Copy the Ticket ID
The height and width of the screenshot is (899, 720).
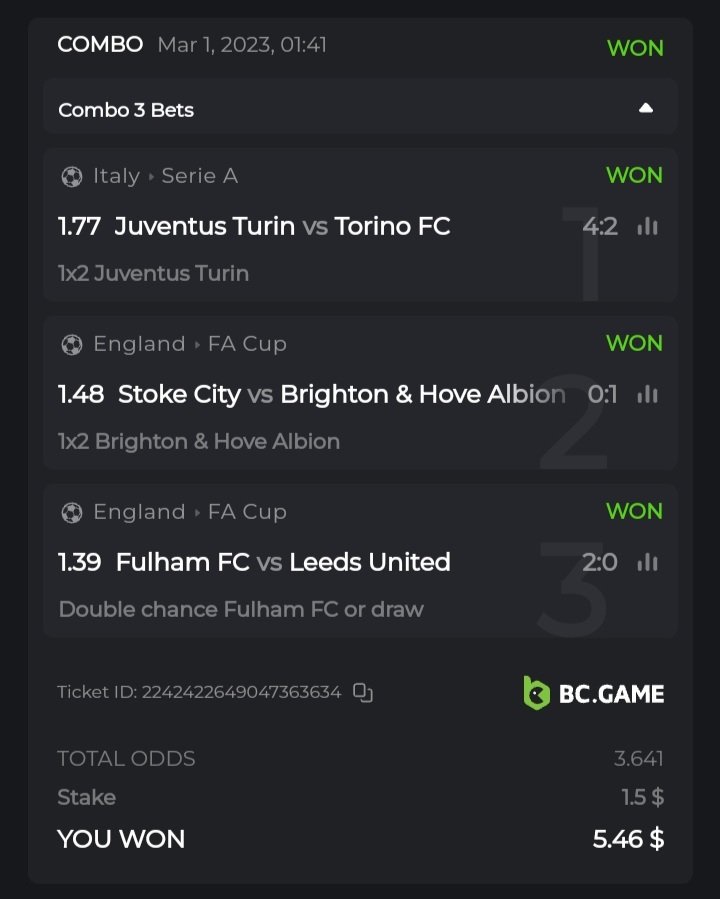pos(363,692)
